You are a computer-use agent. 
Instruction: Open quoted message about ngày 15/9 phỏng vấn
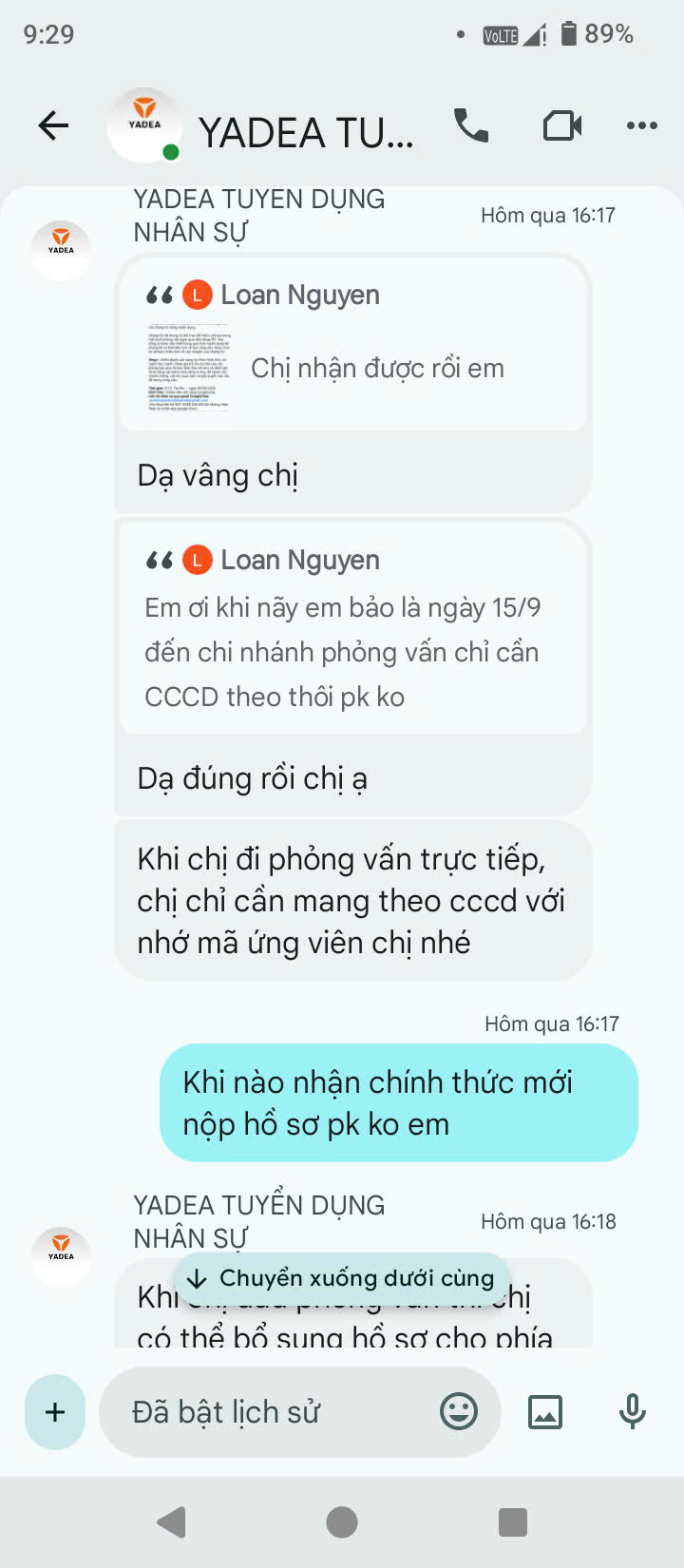[x=351, y=629]
